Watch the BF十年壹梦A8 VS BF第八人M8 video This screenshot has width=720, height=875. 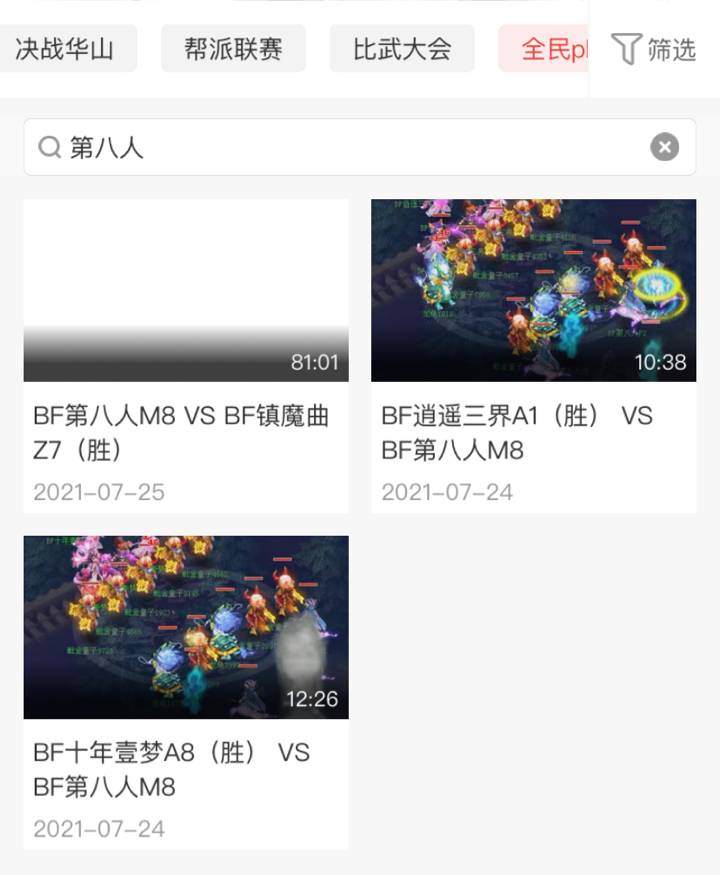(186, 628)
